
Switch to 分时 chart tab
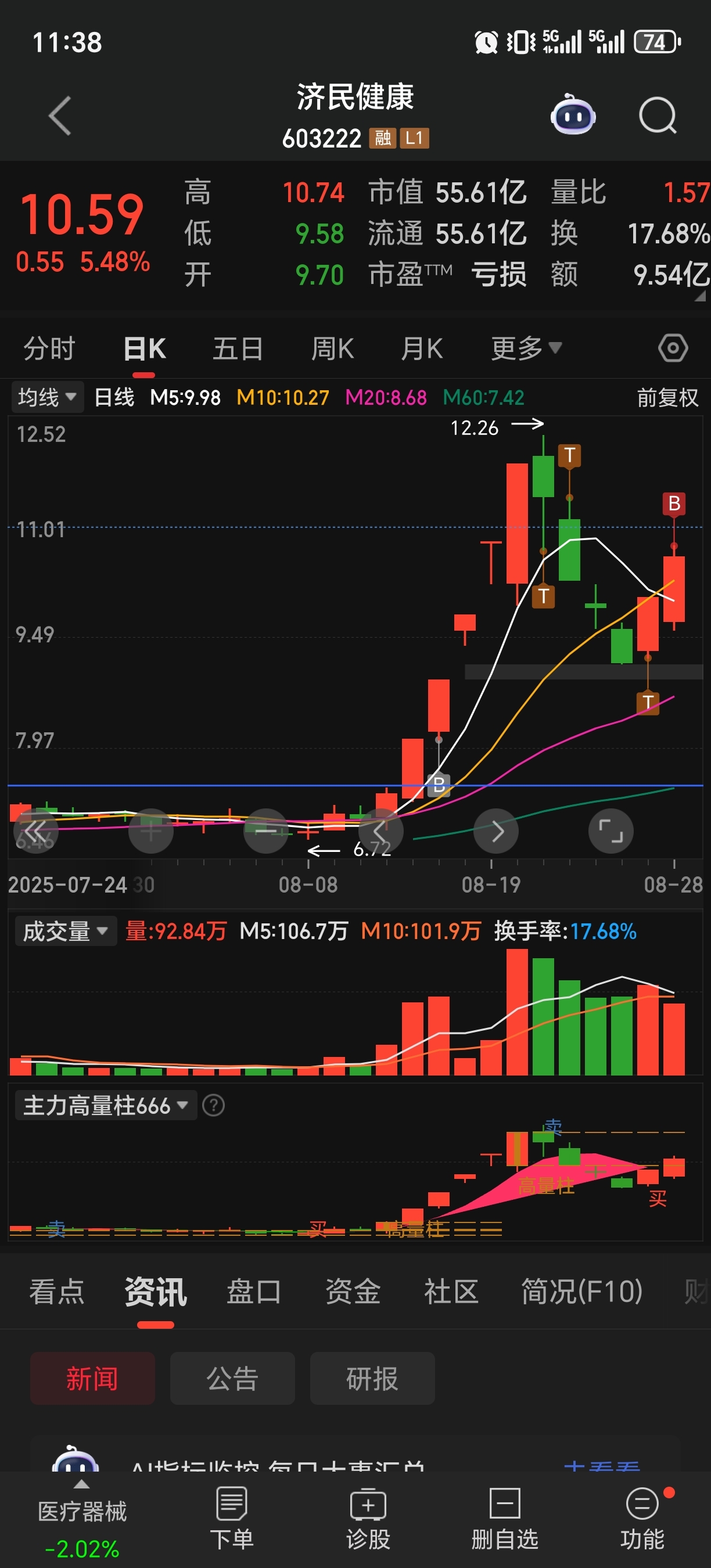click(x=49, y=349)
